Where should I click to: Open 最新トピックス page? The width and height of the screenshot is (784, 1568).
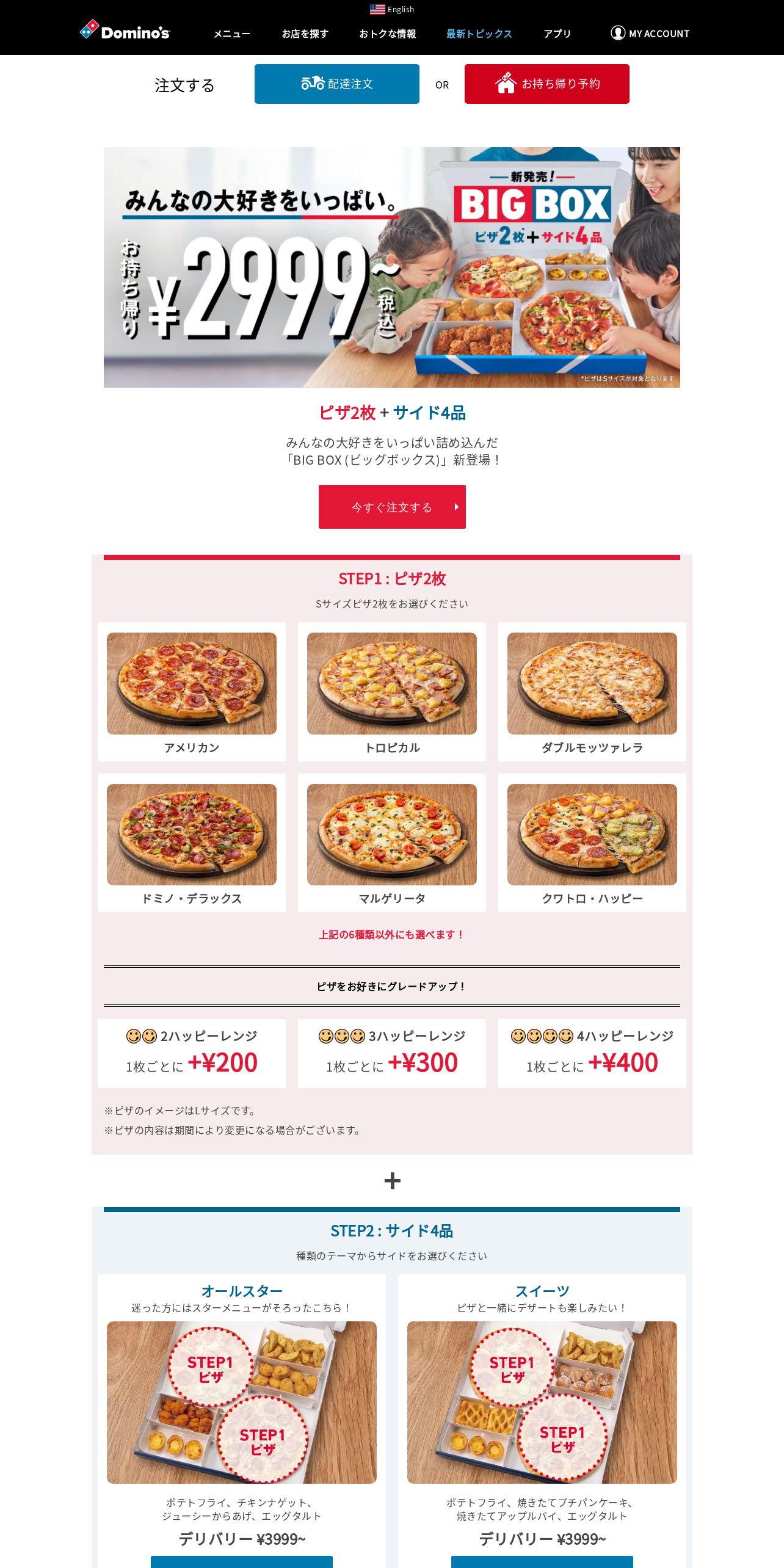pyautogui.click(x=479, y=34)
